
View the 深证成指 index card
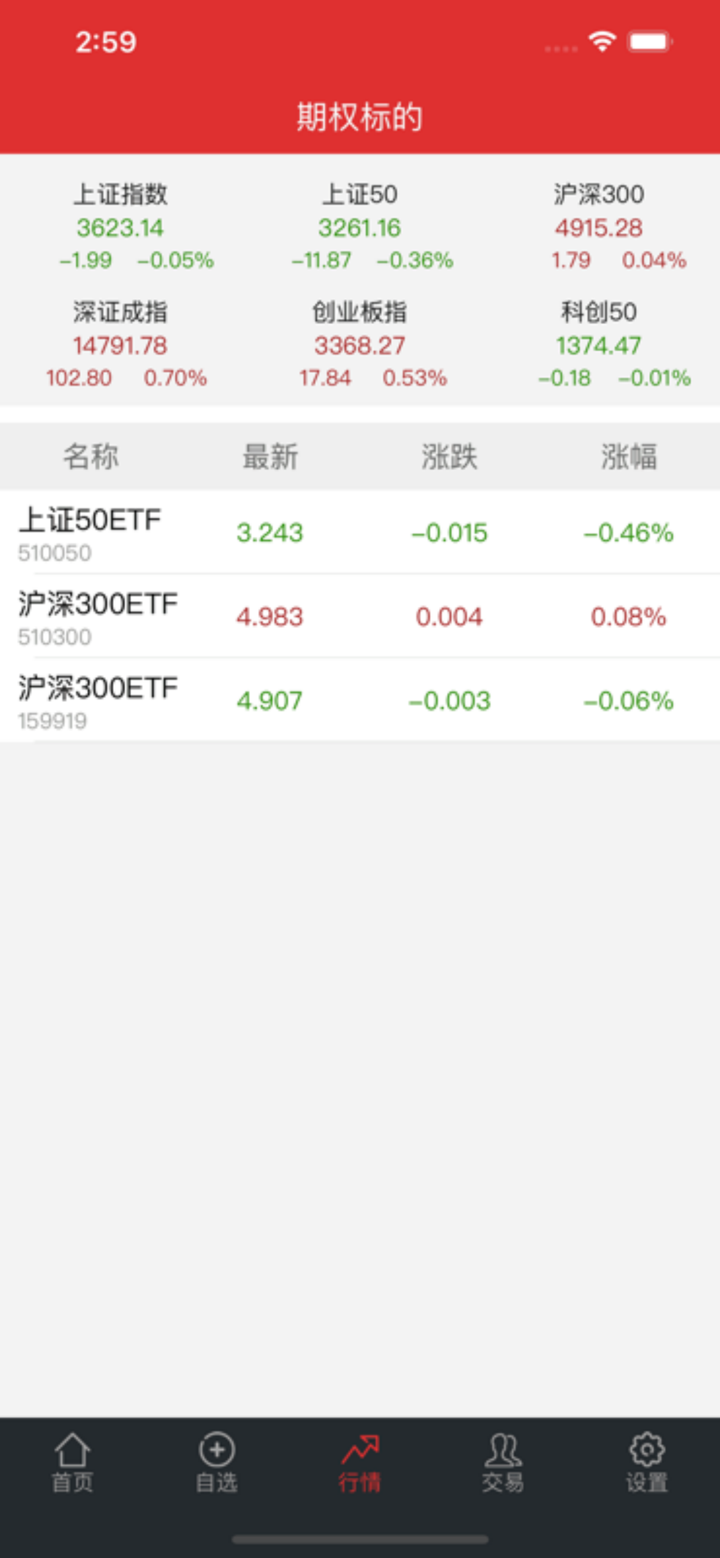(120, 345)
